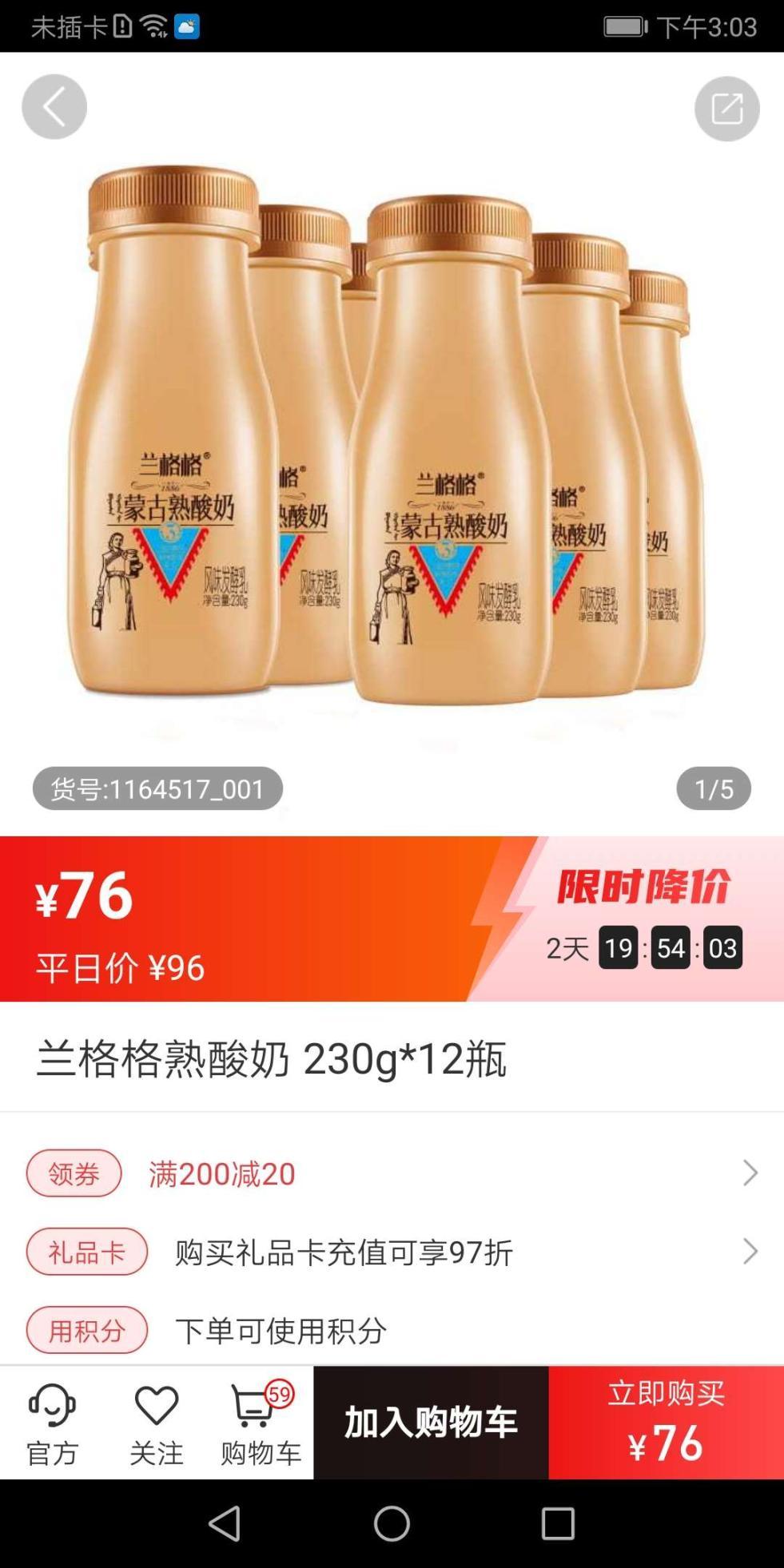Go back using the top-left arrow
The height and width of the screenshot is (1568, 784).
point(54,107)
